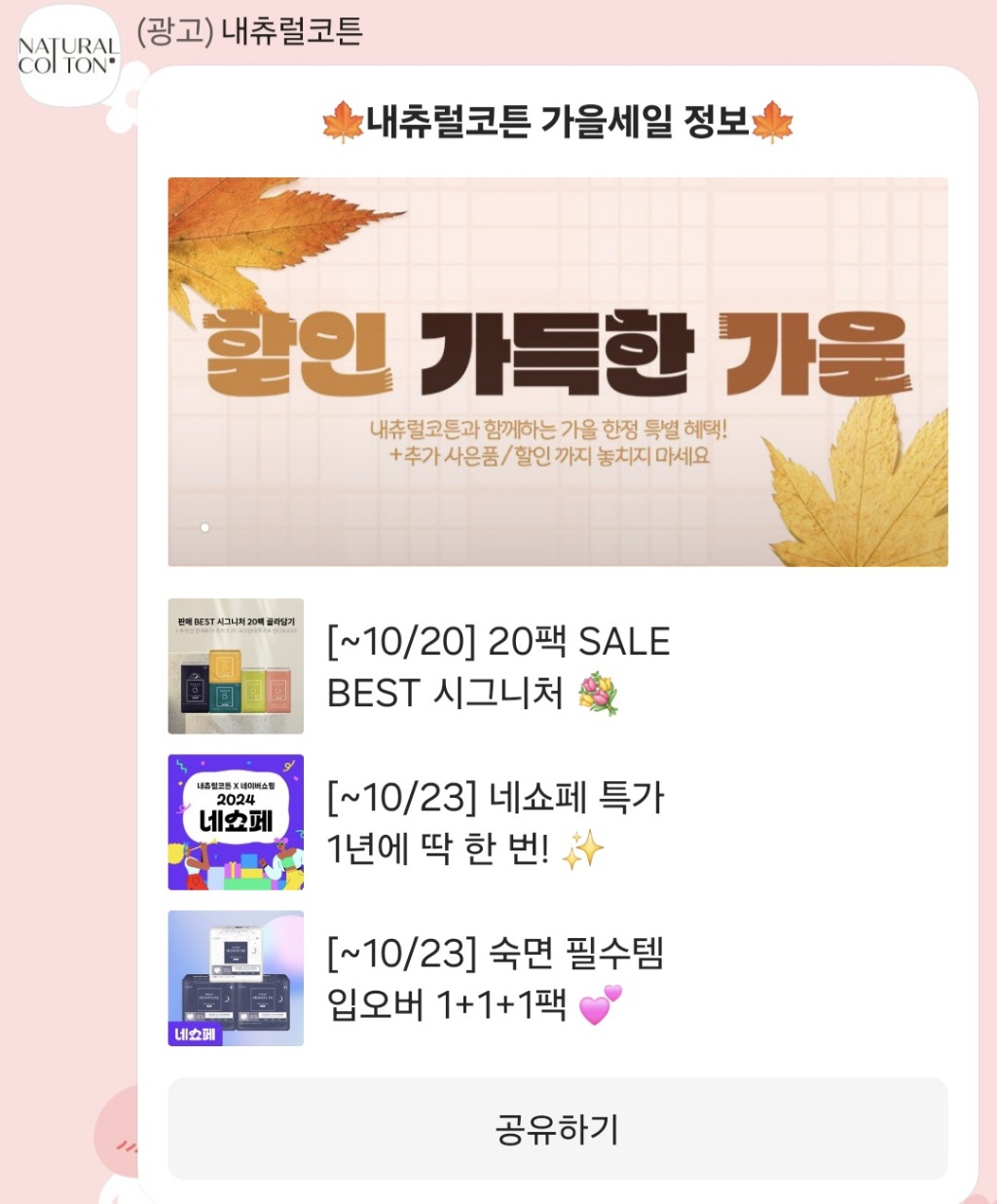
Task: Tap the 공유하기 share button
Action: tap(557, 1129)
